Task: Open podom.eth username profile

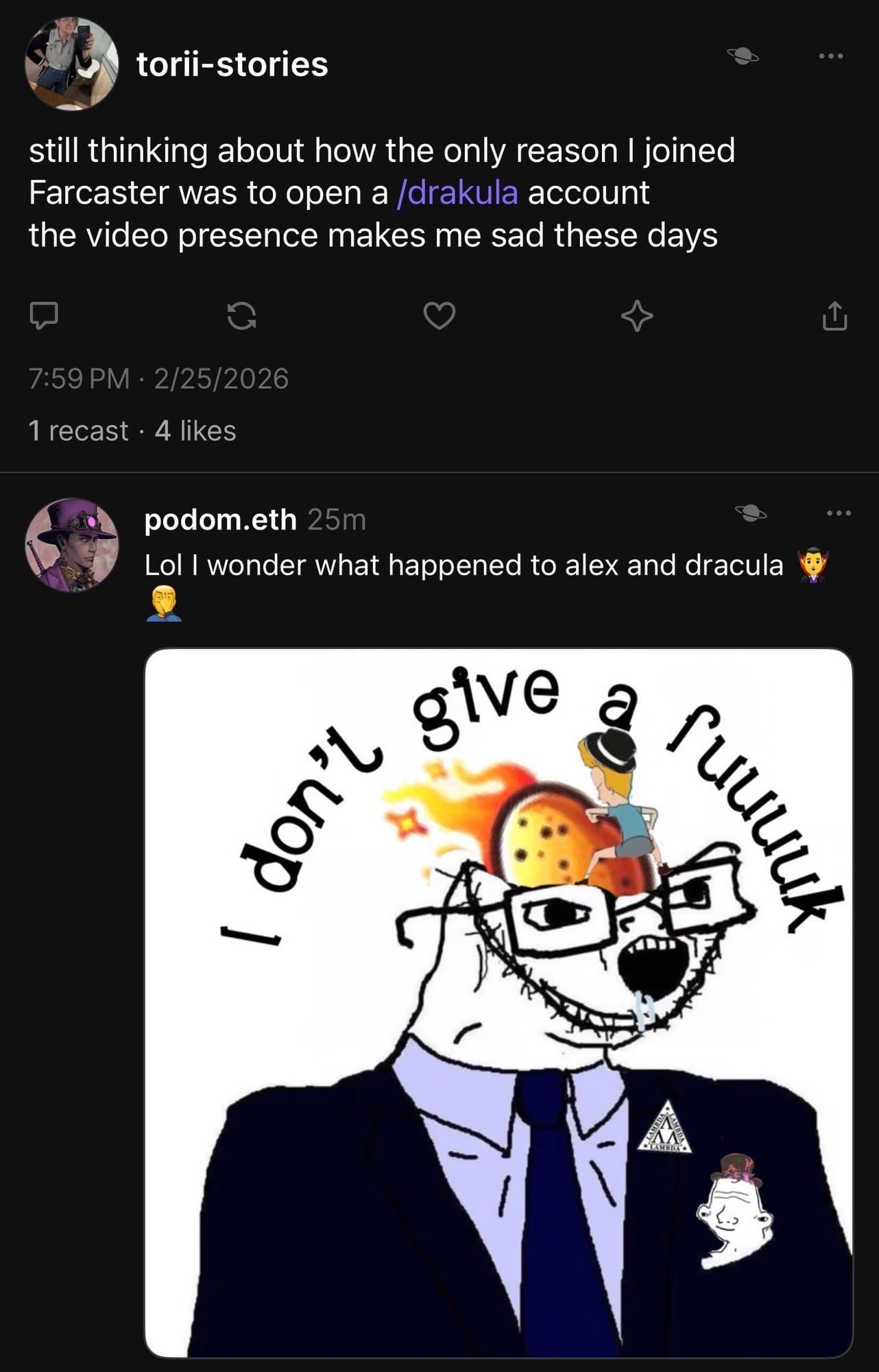Action: click(x=220, y=520)
